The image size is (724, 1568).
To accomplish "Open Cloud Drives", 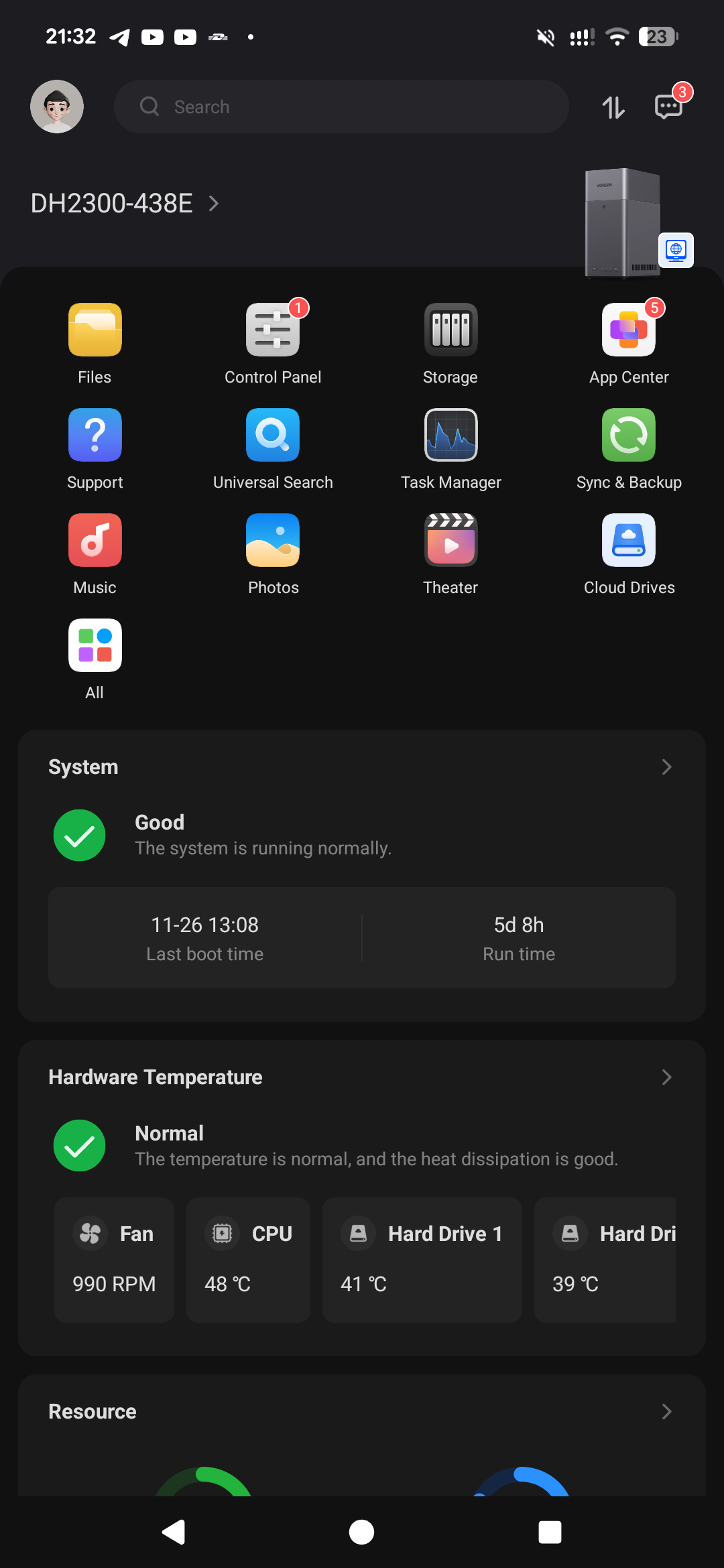I will 629,540.
